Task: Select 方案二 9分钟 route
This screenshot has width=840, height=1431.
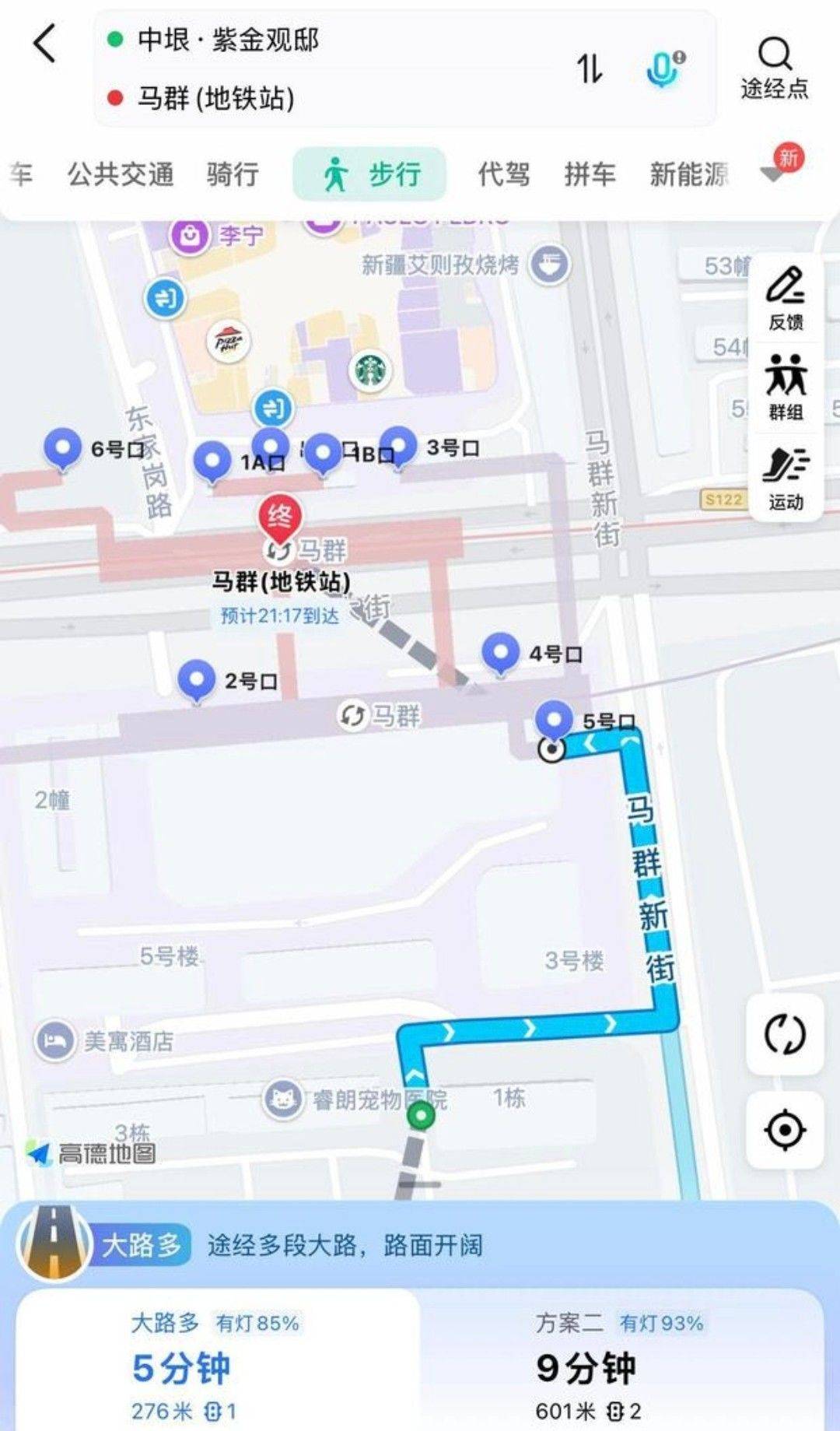Action: point(619,1364)
